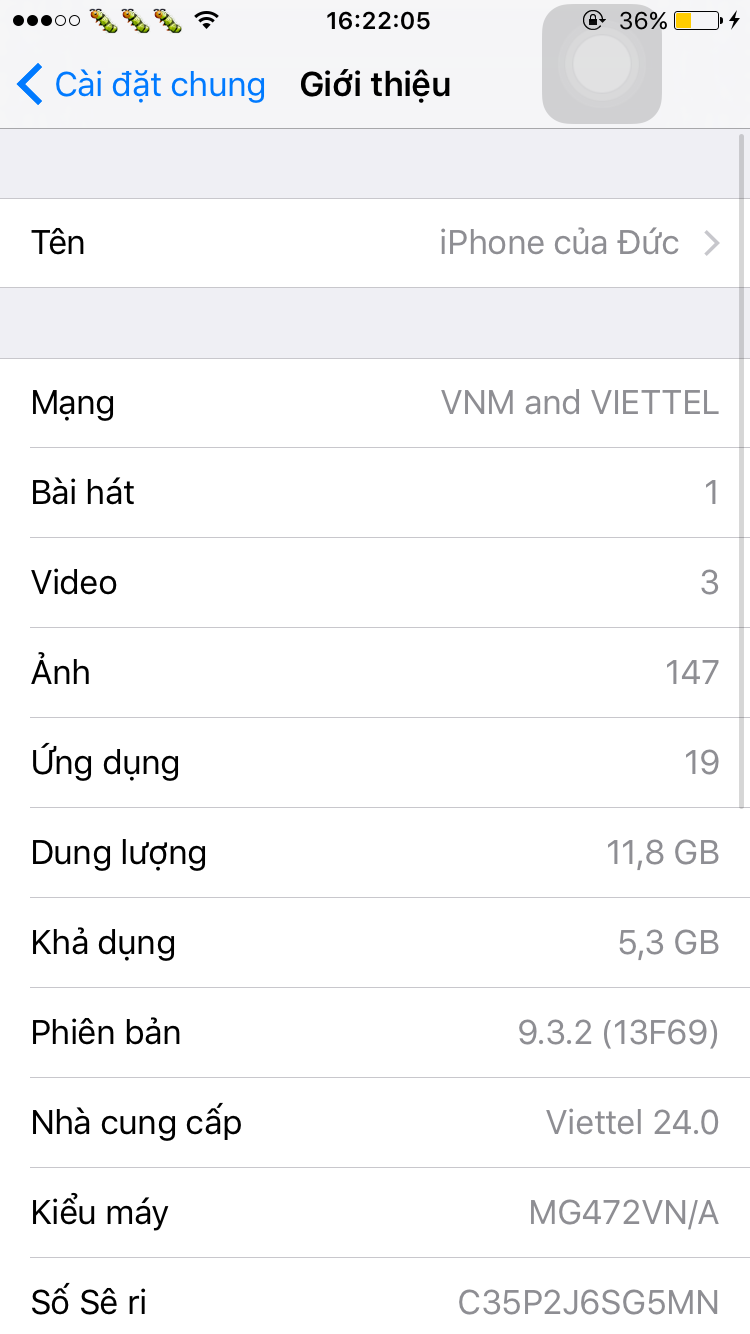Go back to Cài đặt chung
Viewport: 750px width, 1334px height.
[x=141, y=85]
